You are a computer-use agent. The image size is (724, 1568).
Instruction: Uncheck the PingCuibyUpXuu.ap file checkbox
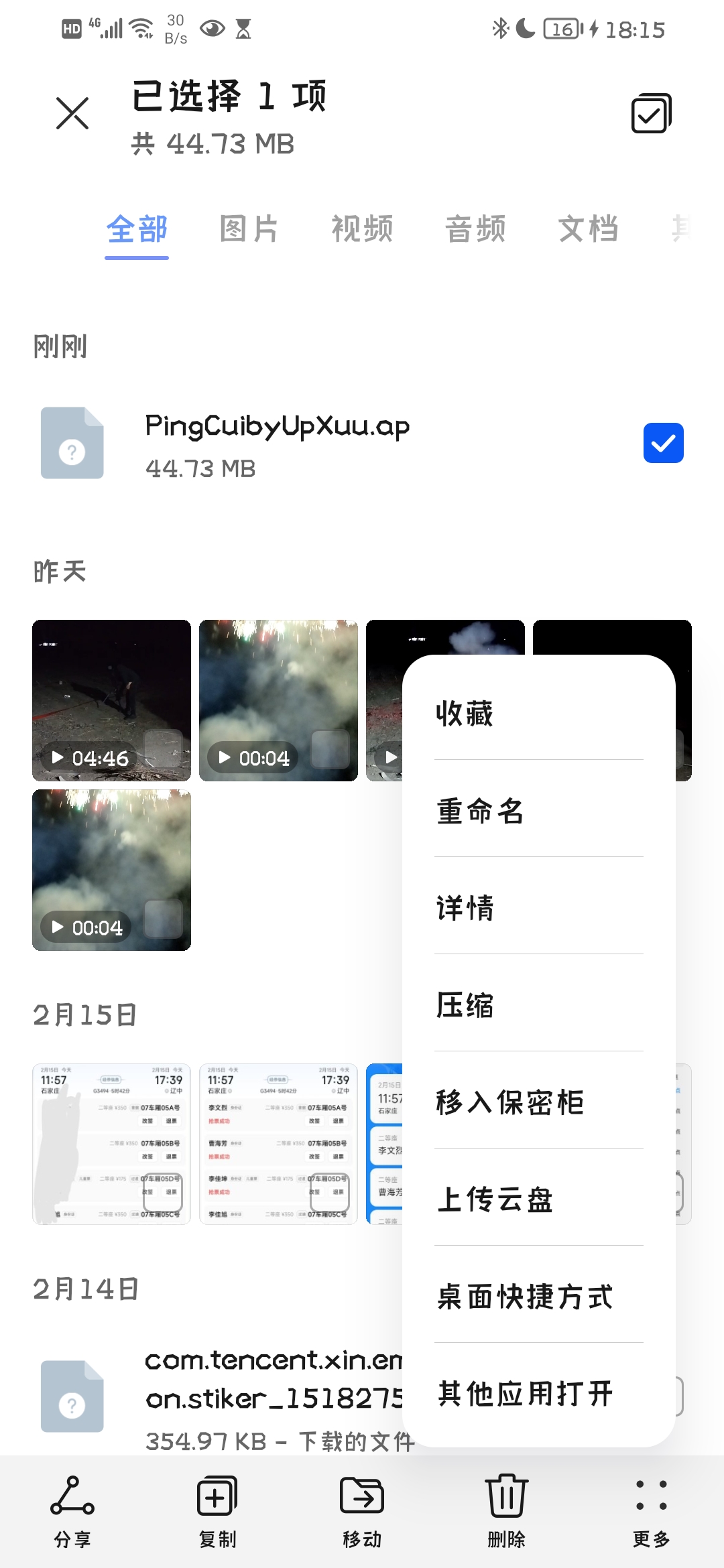pos(663,443)
